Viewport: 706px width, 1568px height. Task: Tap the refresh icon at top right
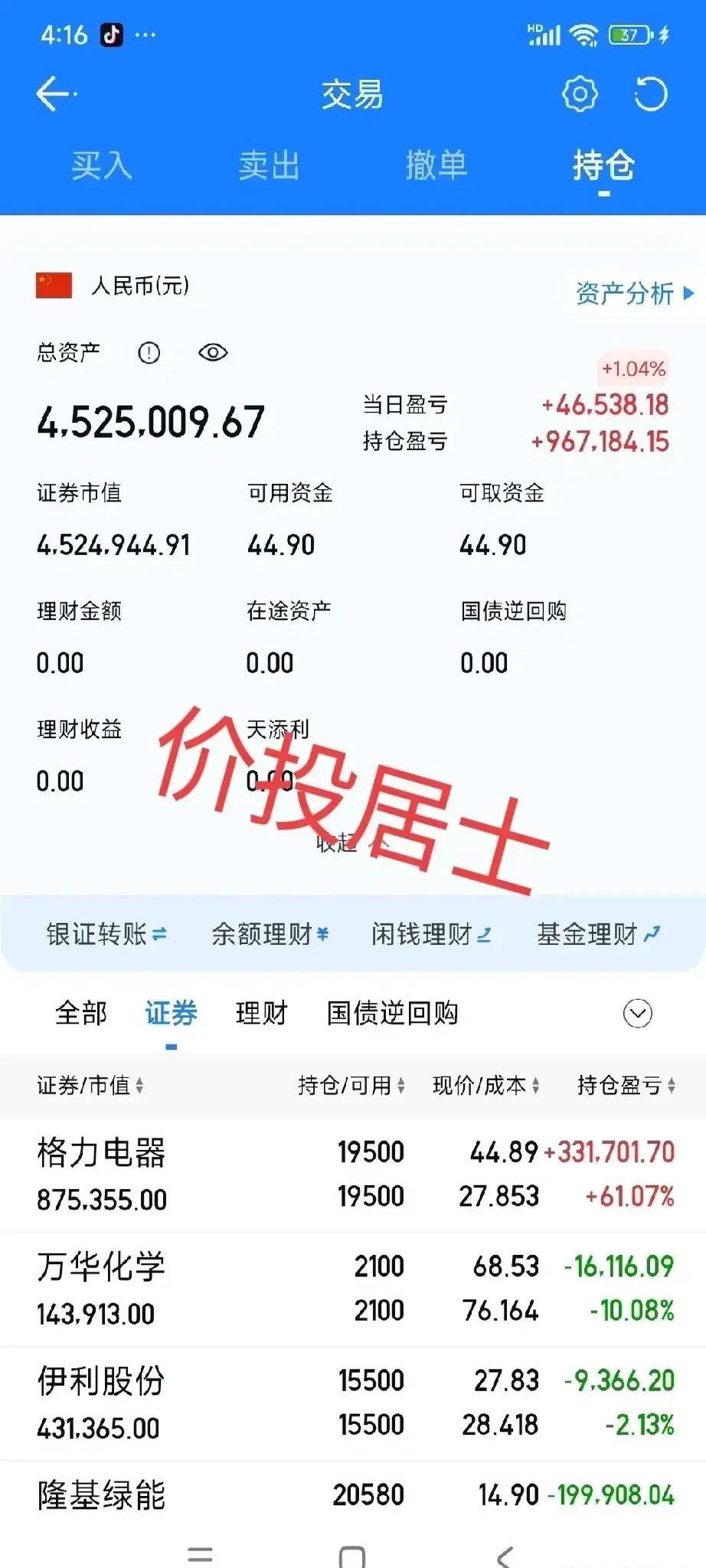tap(652, 93)
